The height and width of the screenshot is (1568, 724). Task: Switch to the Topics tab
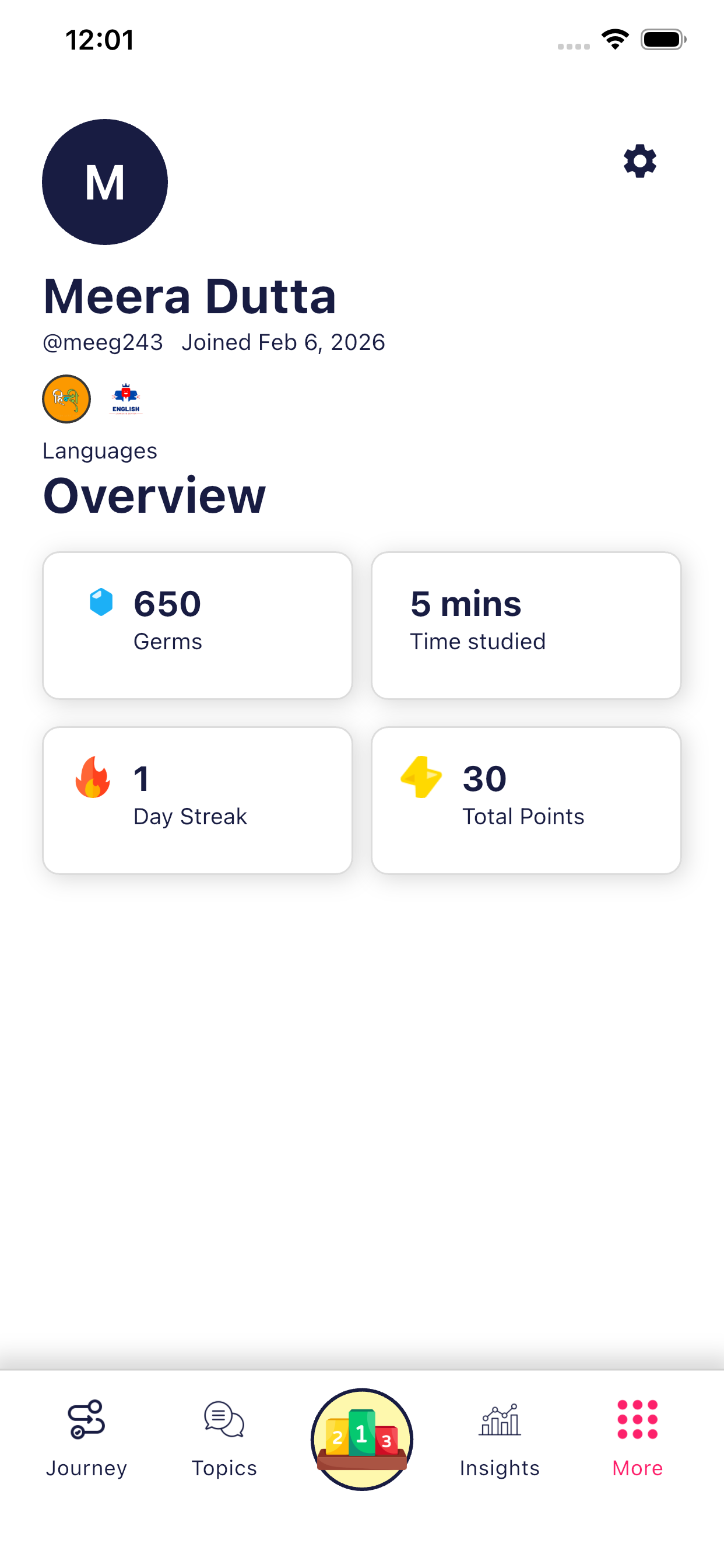coord(224,1438)
